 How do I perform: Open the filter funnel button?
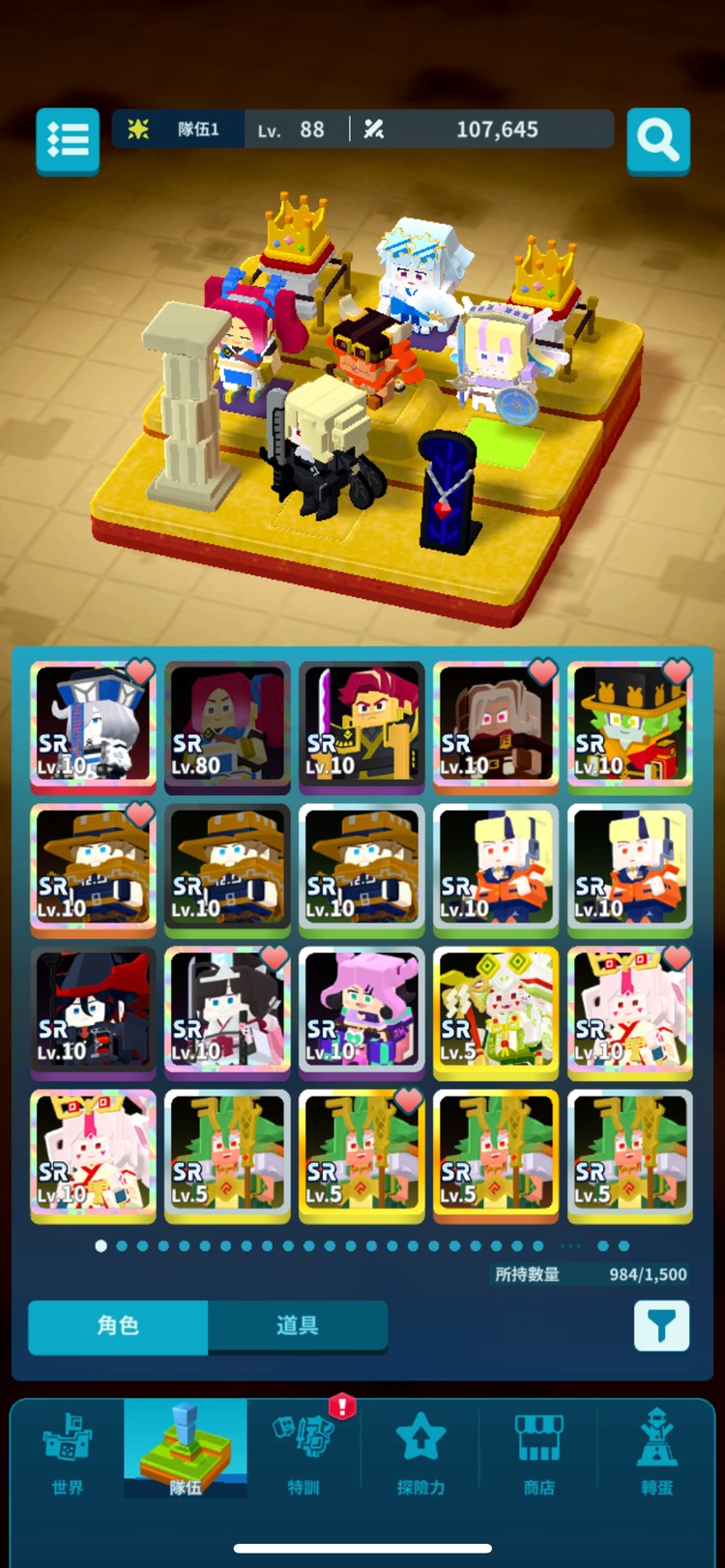(x=661, y=1326)
